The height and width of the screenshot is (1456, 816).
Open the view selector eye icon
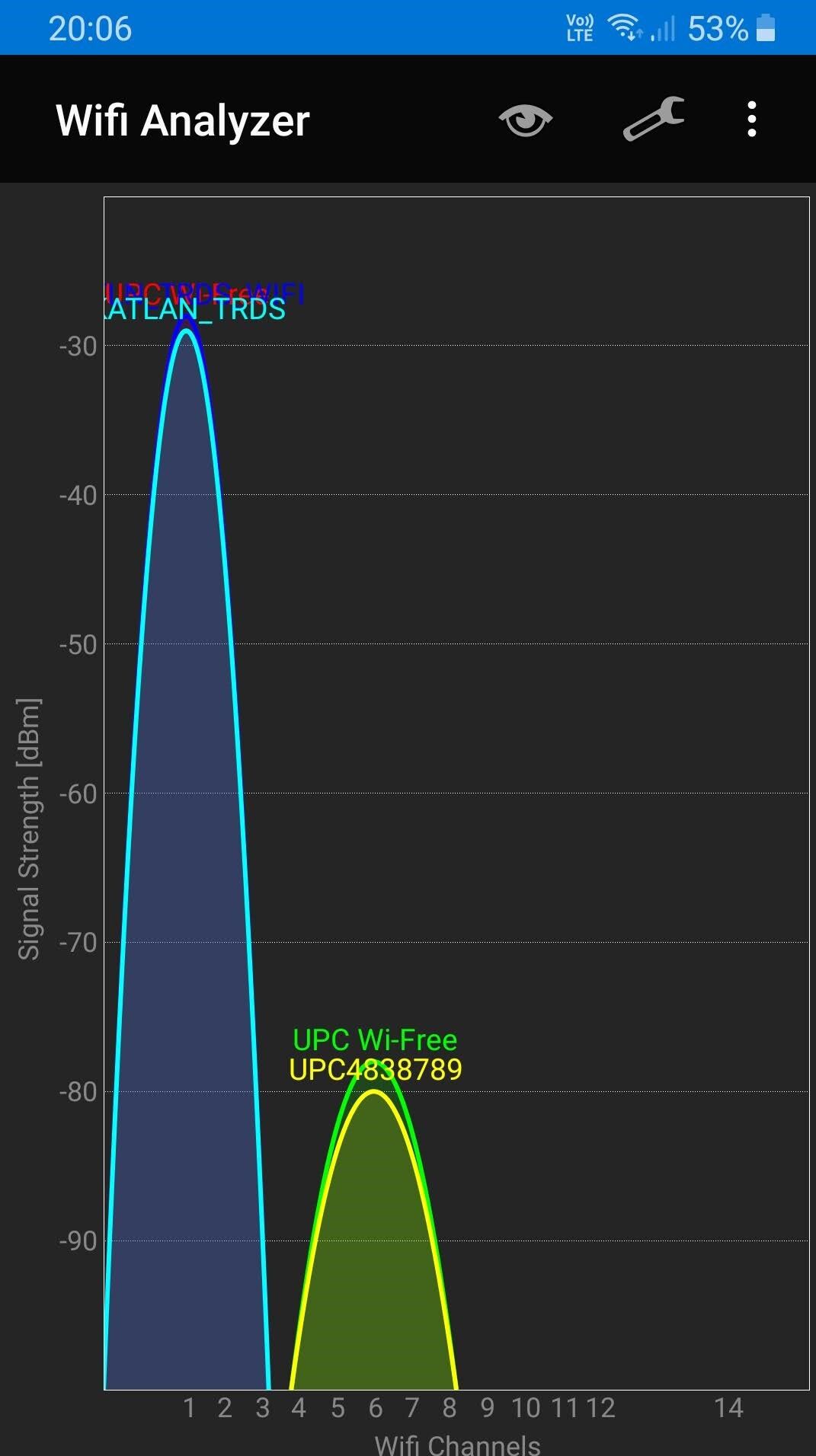click(525, 120)
